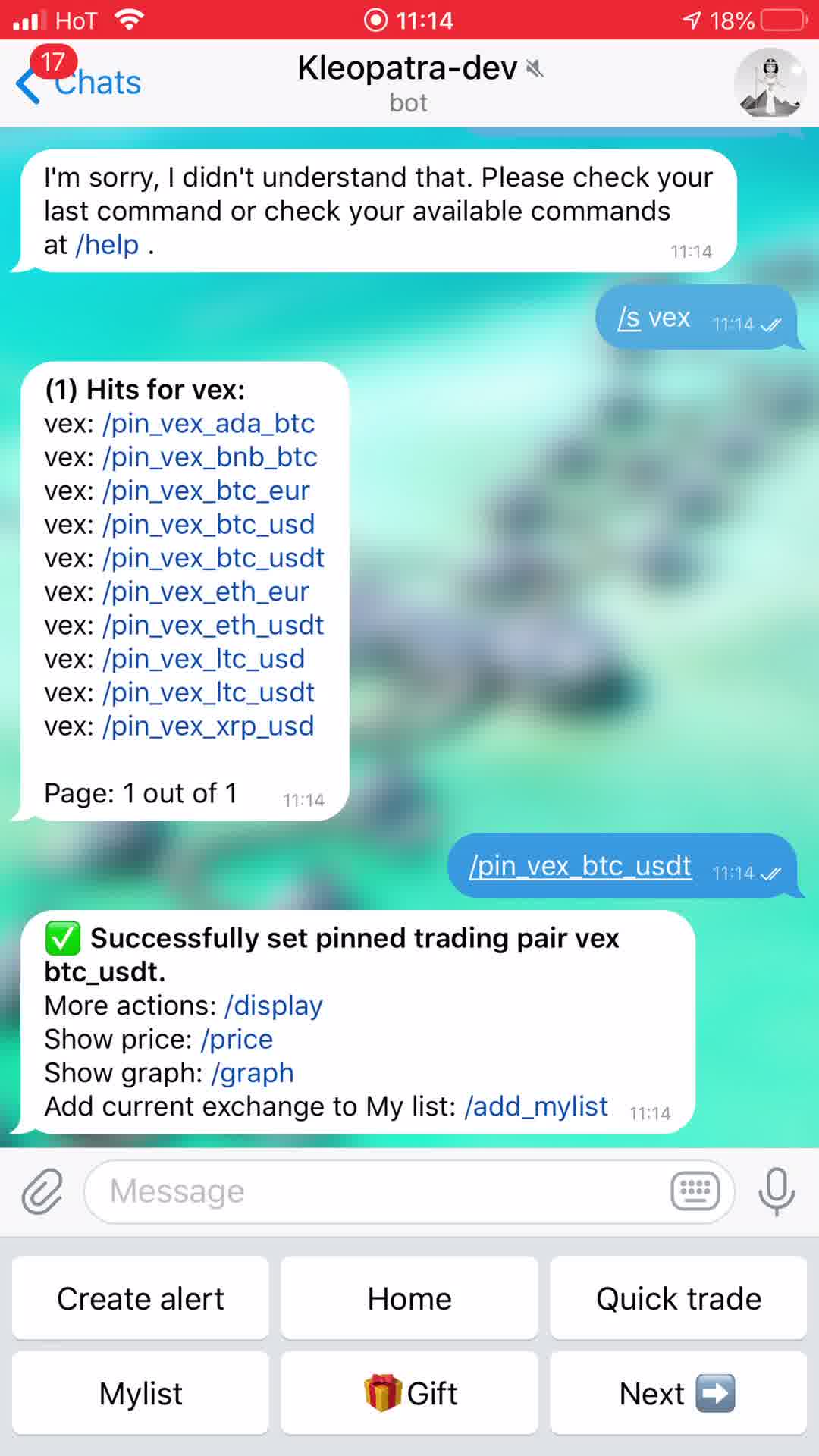Select /pin_vex_ada_btc command link
The image size is (819, 1456).
coord(209,423)
